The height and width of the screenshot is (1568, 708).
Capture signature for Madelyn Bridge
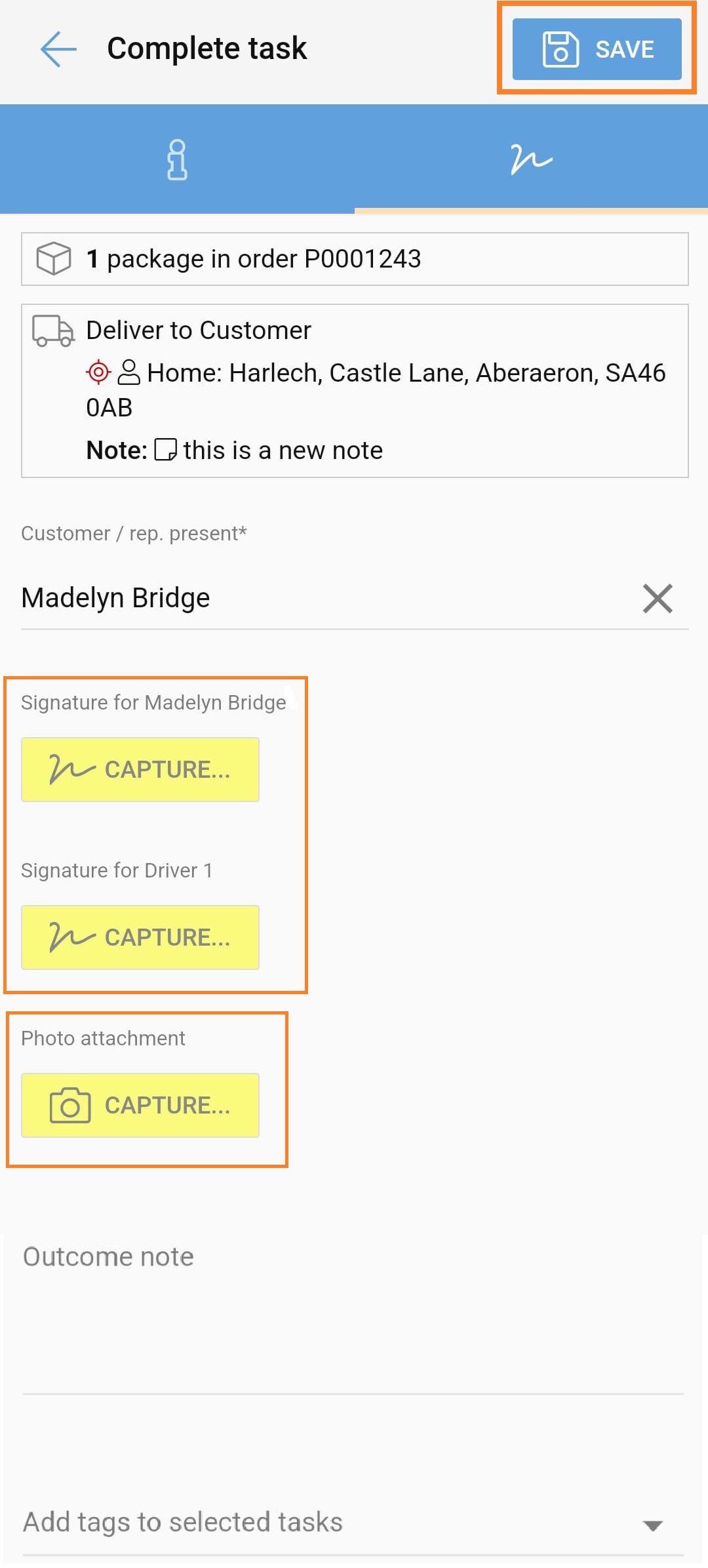(x=140, y=769)
